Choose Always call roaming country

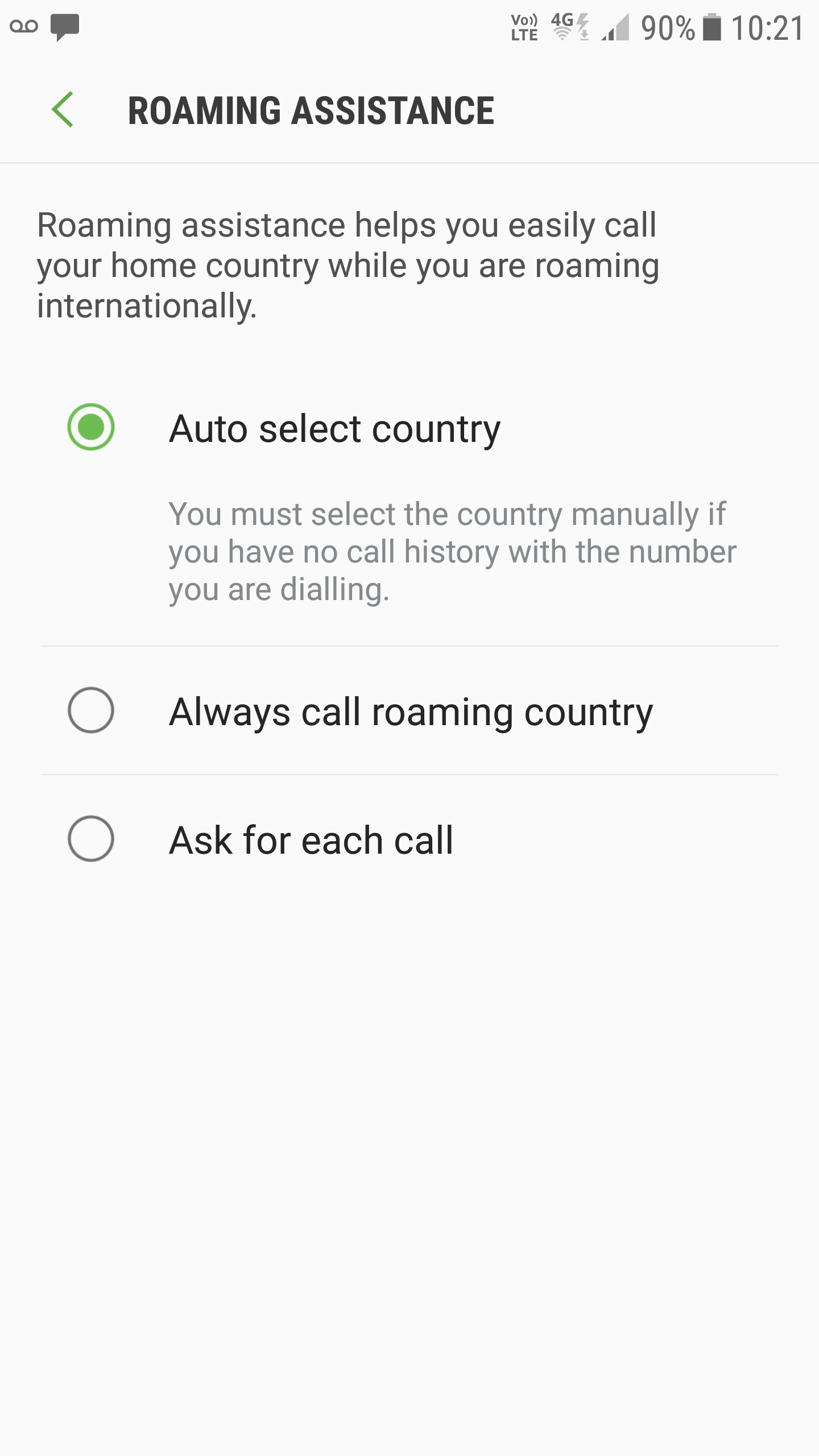(91, 710)
